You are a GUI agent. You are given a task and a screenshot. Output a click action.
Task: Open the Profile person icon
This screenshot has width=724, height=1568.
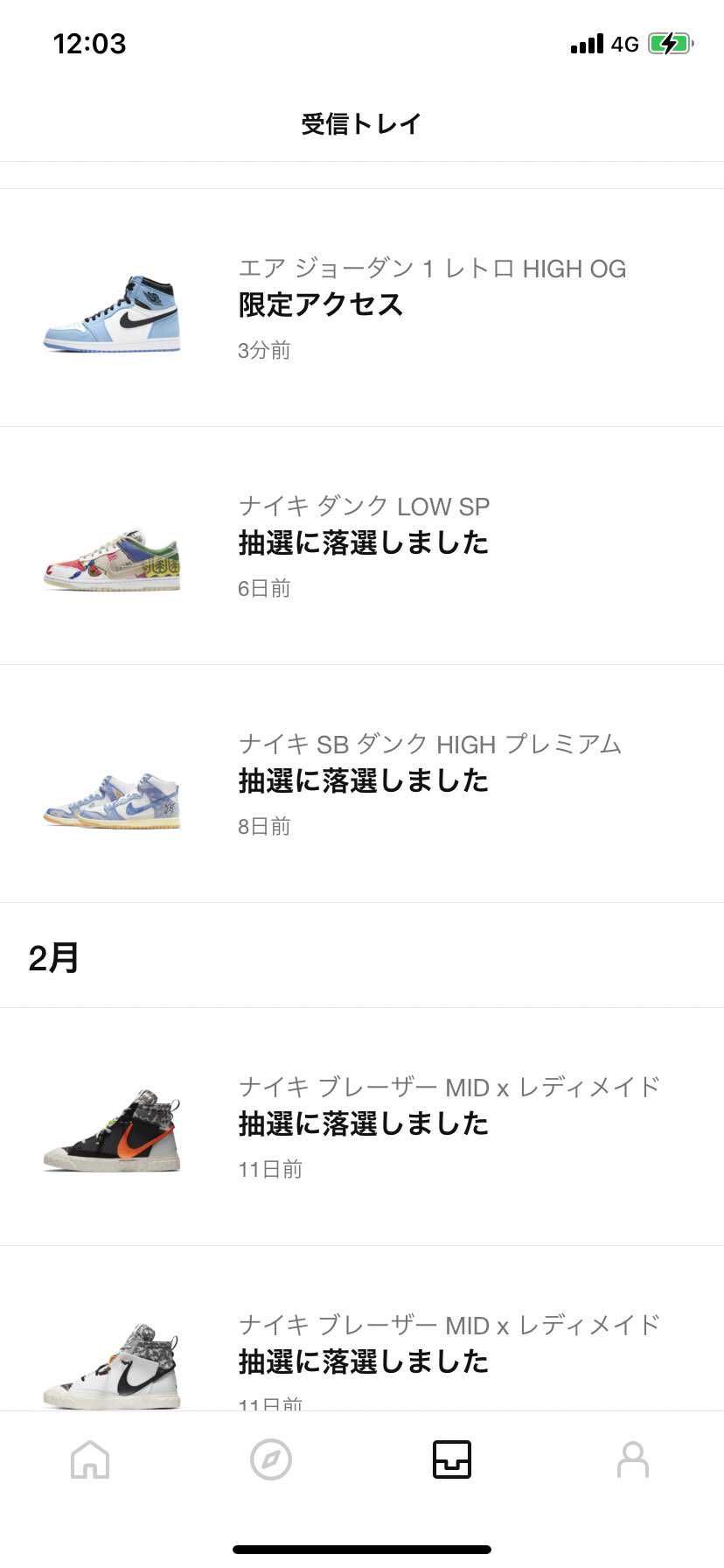pos(633,1459)
